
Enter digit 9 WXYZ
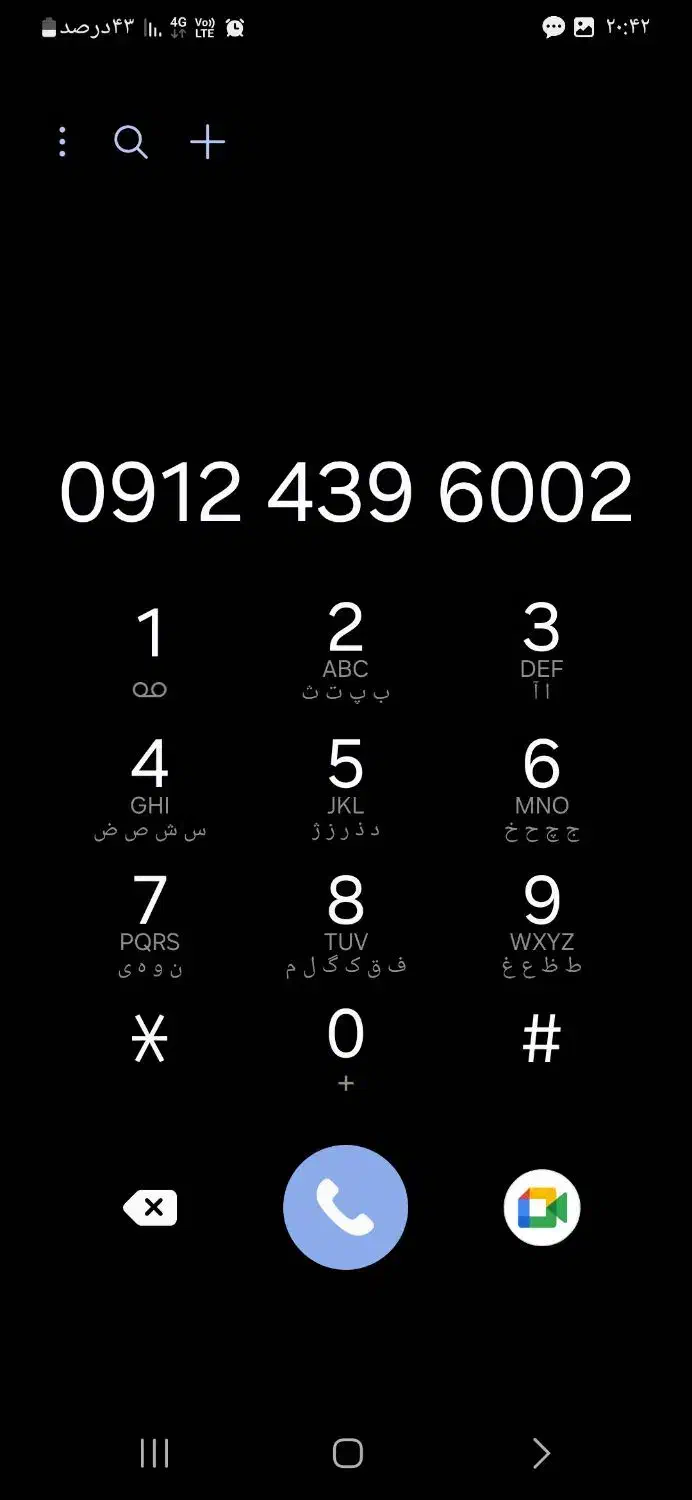coord(542,925)
